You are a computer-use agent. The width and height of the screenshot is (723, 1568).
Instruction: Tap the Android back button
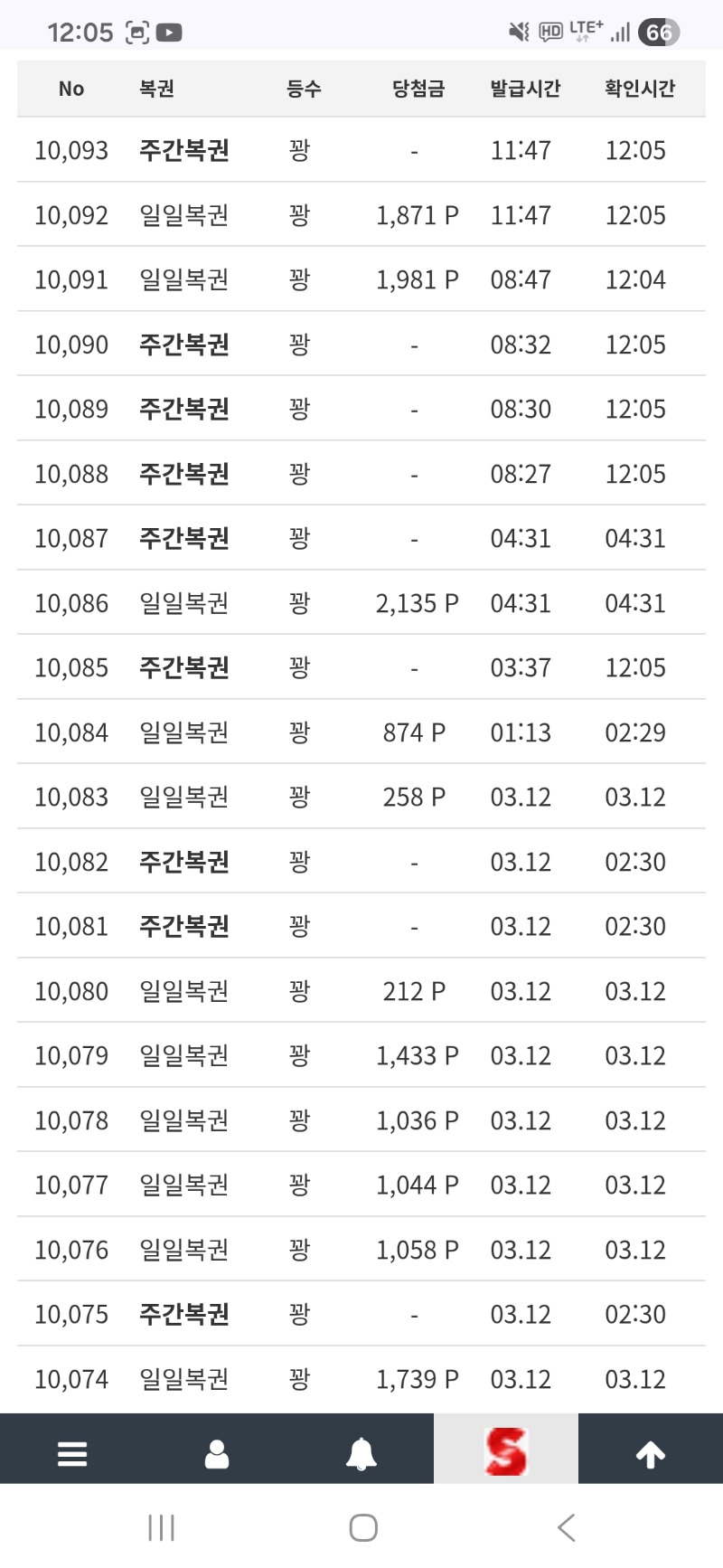[x=567, y=1528]
